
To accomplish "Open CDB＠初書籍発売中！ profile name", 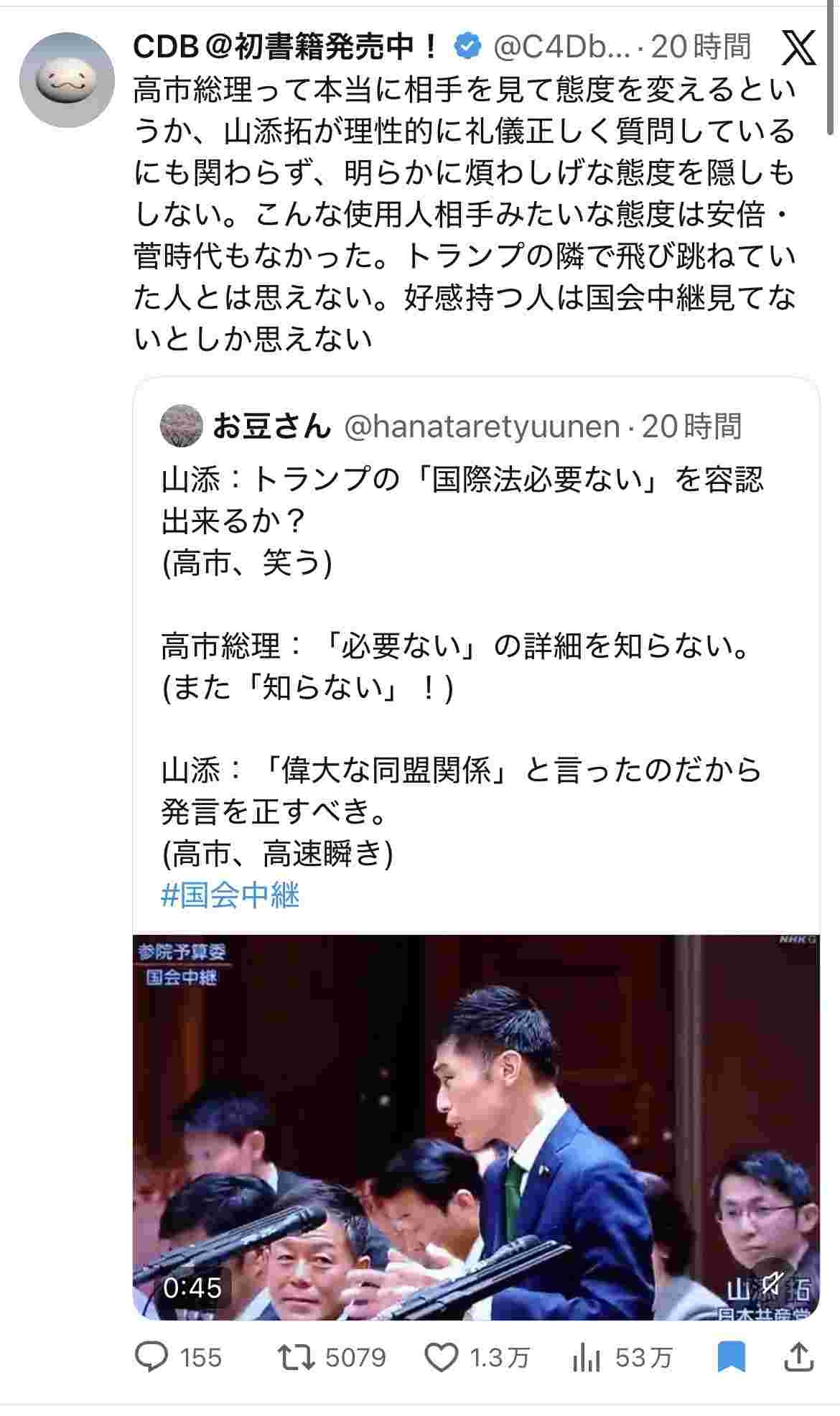I will (286, 47).
